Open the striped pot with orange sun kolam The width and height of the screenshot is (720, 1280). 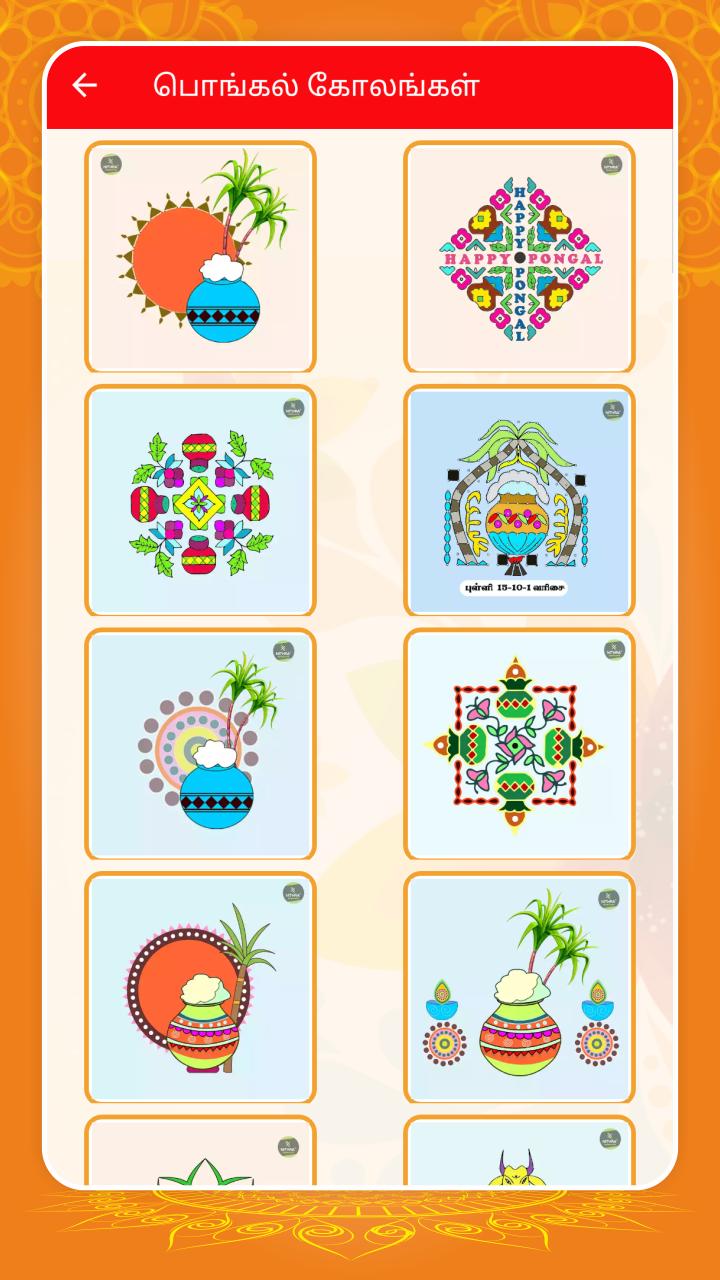[200, 988]
